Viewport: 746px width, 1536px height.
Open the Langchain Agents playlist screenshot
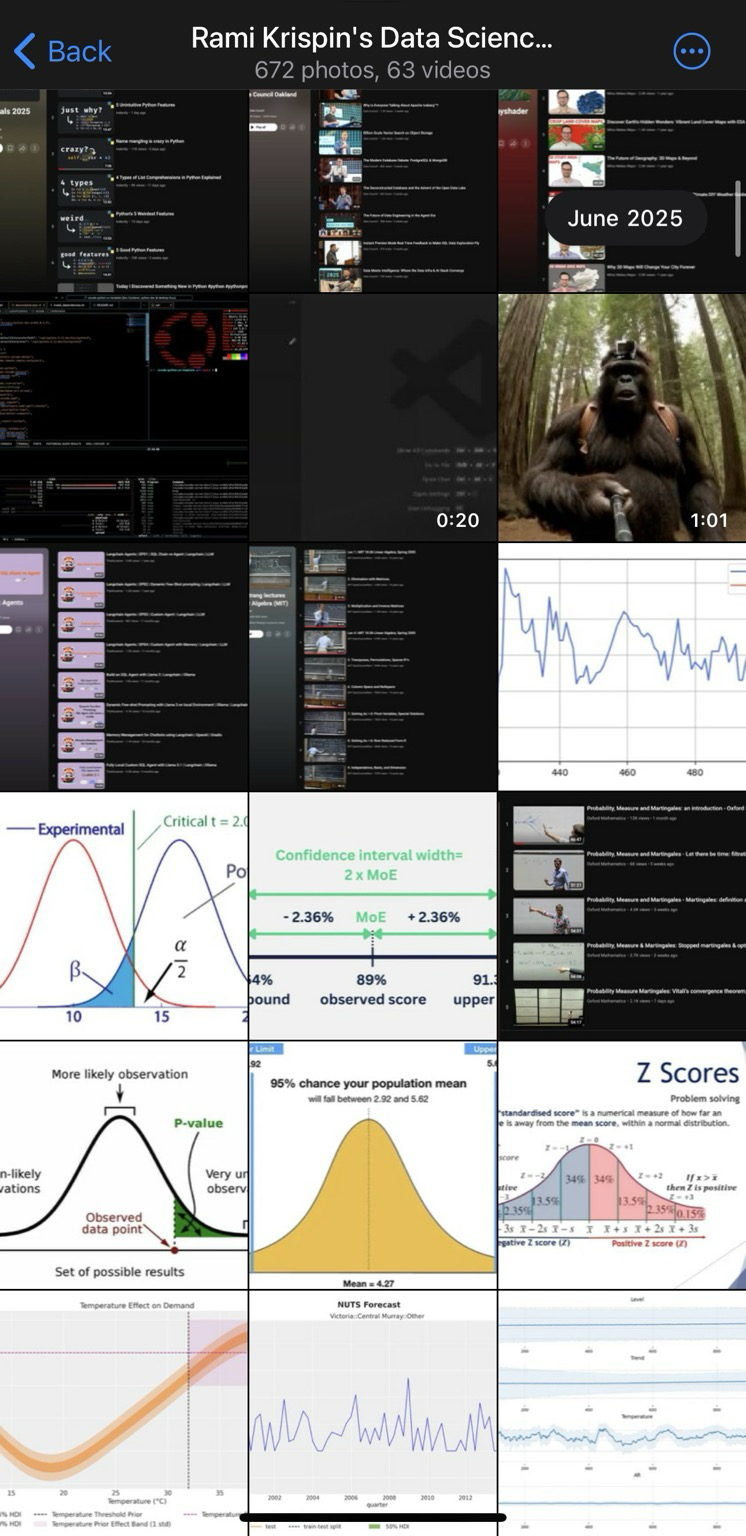click(x=124, y=666)
